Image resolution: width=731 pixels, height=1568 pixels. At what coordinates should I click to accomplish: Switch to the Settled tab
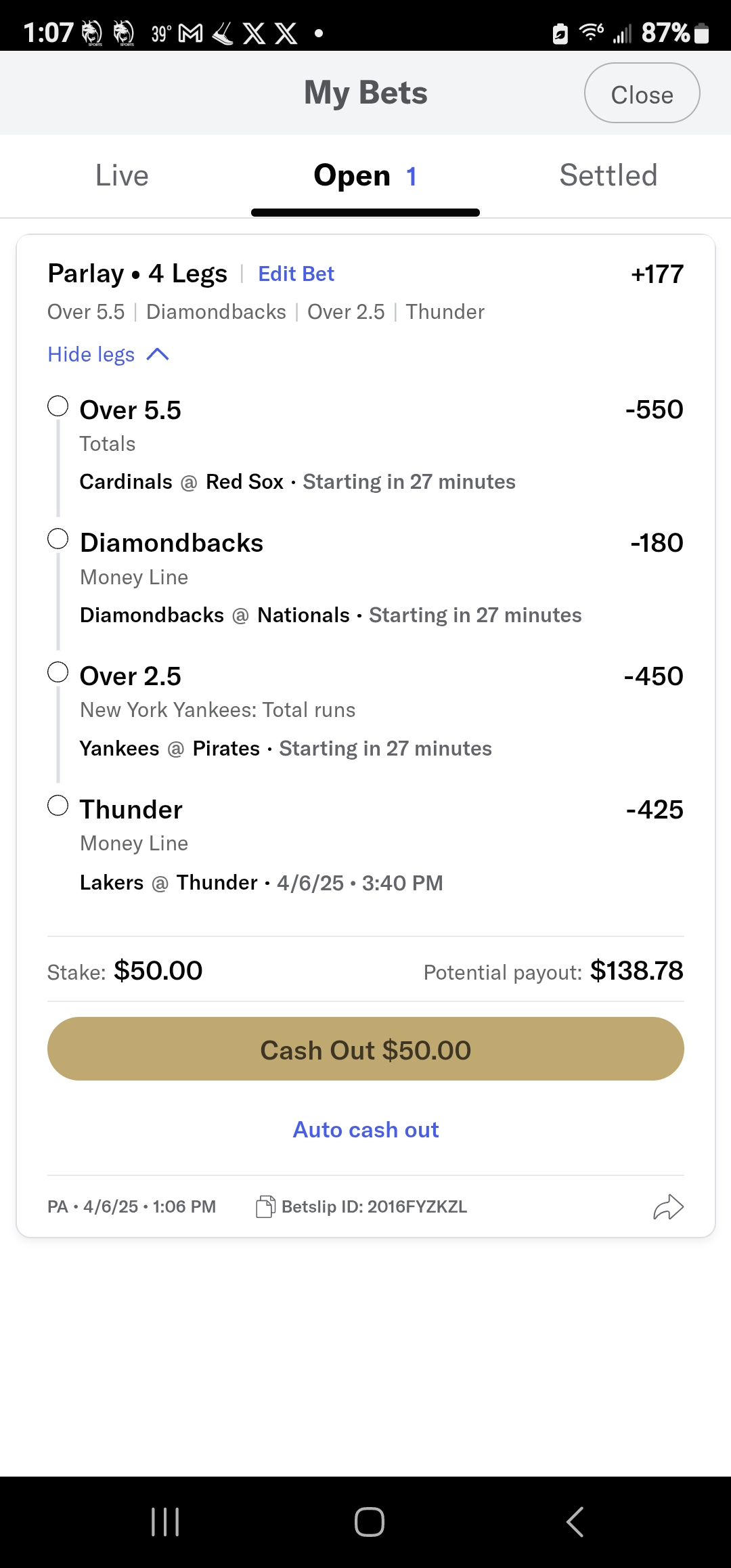(608, 176)
